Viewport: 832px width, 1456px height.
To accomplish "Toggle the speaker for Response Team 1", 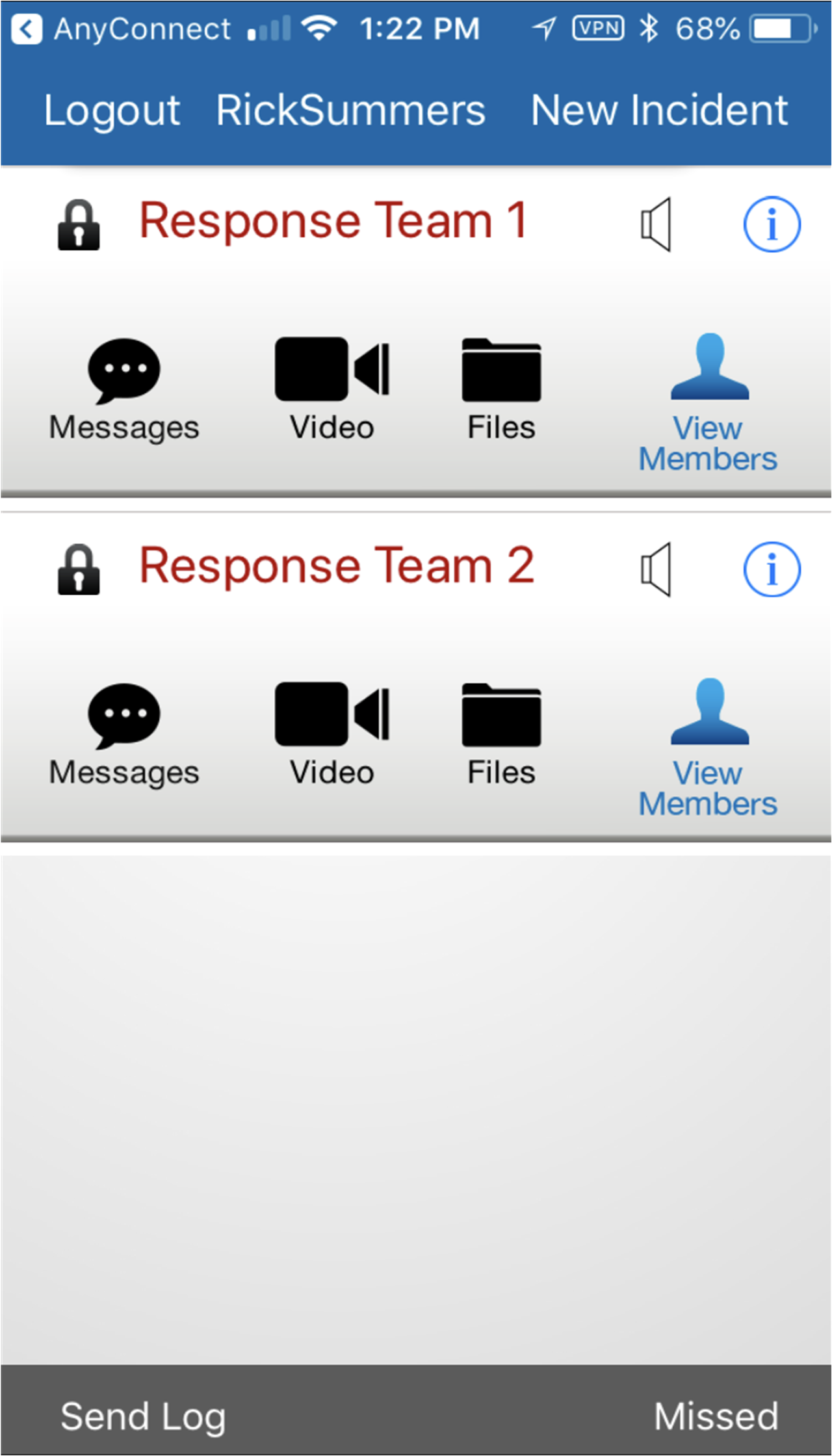I will pos(656,225).
